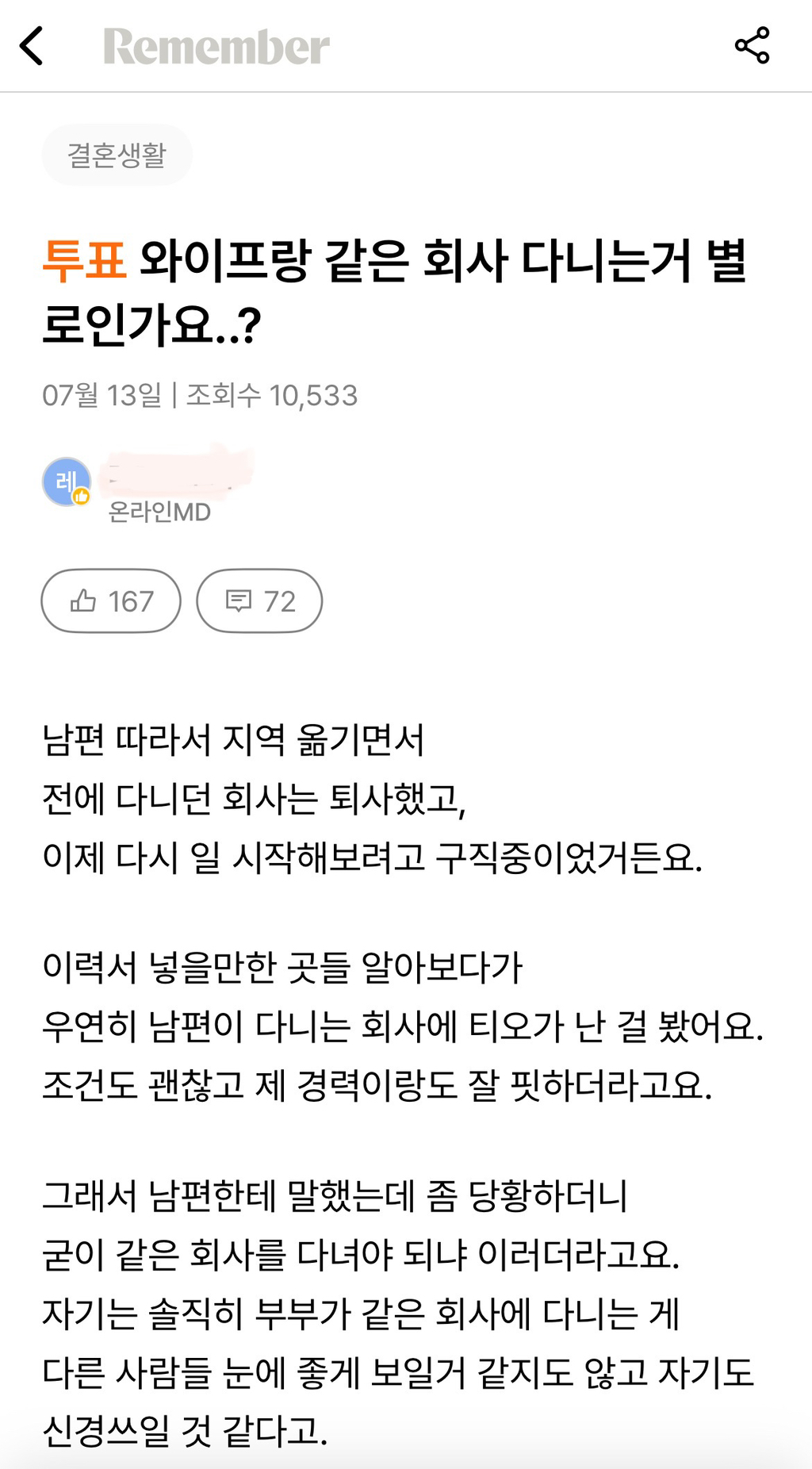Tap the blurred author nickname
812x1469 pixels.
174,470
